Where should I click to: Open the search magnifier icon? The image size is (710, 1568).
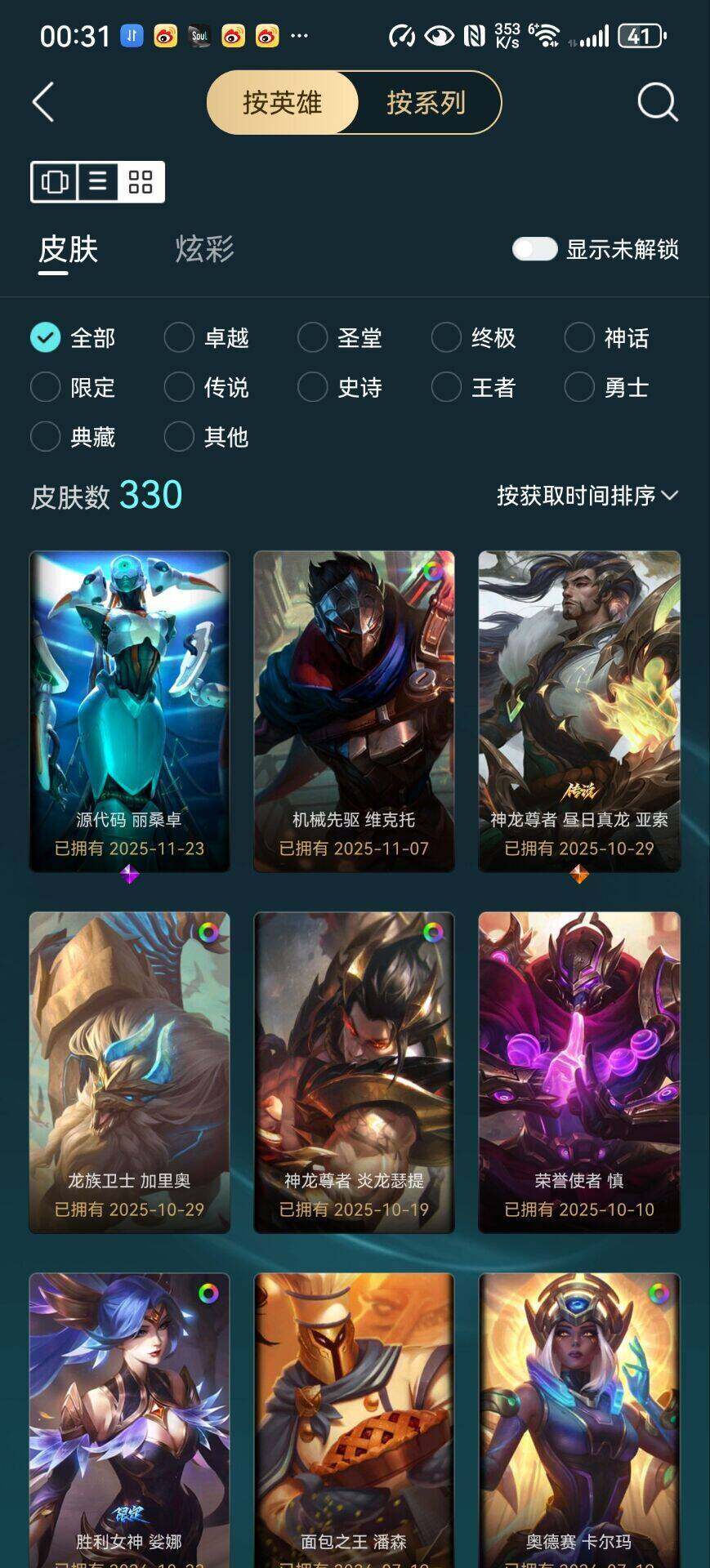(x=657, y=103)
